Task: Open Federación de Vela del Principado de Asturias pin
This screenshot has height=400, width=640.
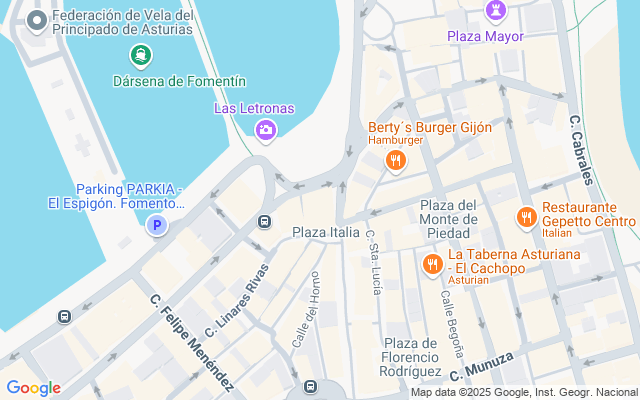Action: [x=37, y=20]
